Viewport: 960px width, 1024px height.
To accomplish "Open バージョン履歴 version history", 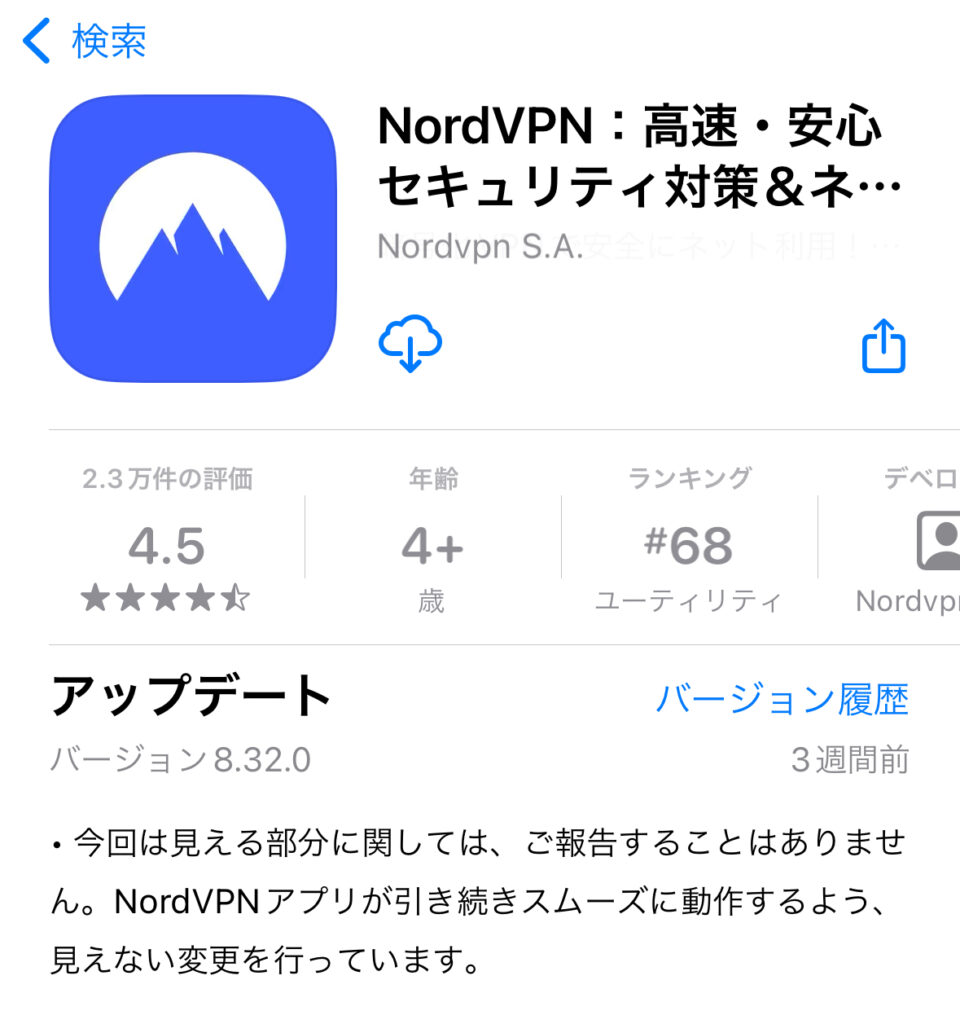I will [x=782, y=699].
